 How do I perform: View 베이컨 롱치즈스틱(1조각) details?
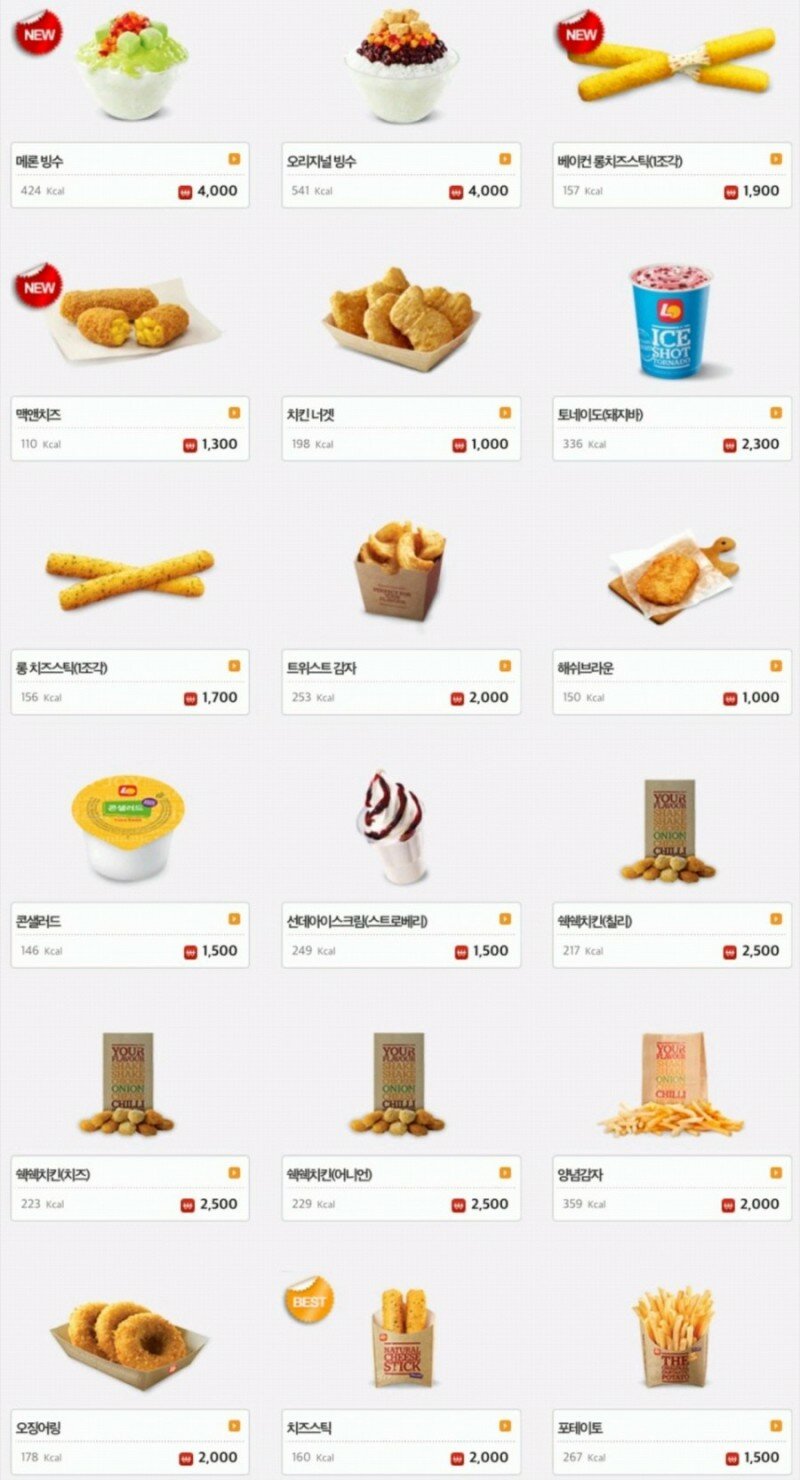(x=672, y=160)
